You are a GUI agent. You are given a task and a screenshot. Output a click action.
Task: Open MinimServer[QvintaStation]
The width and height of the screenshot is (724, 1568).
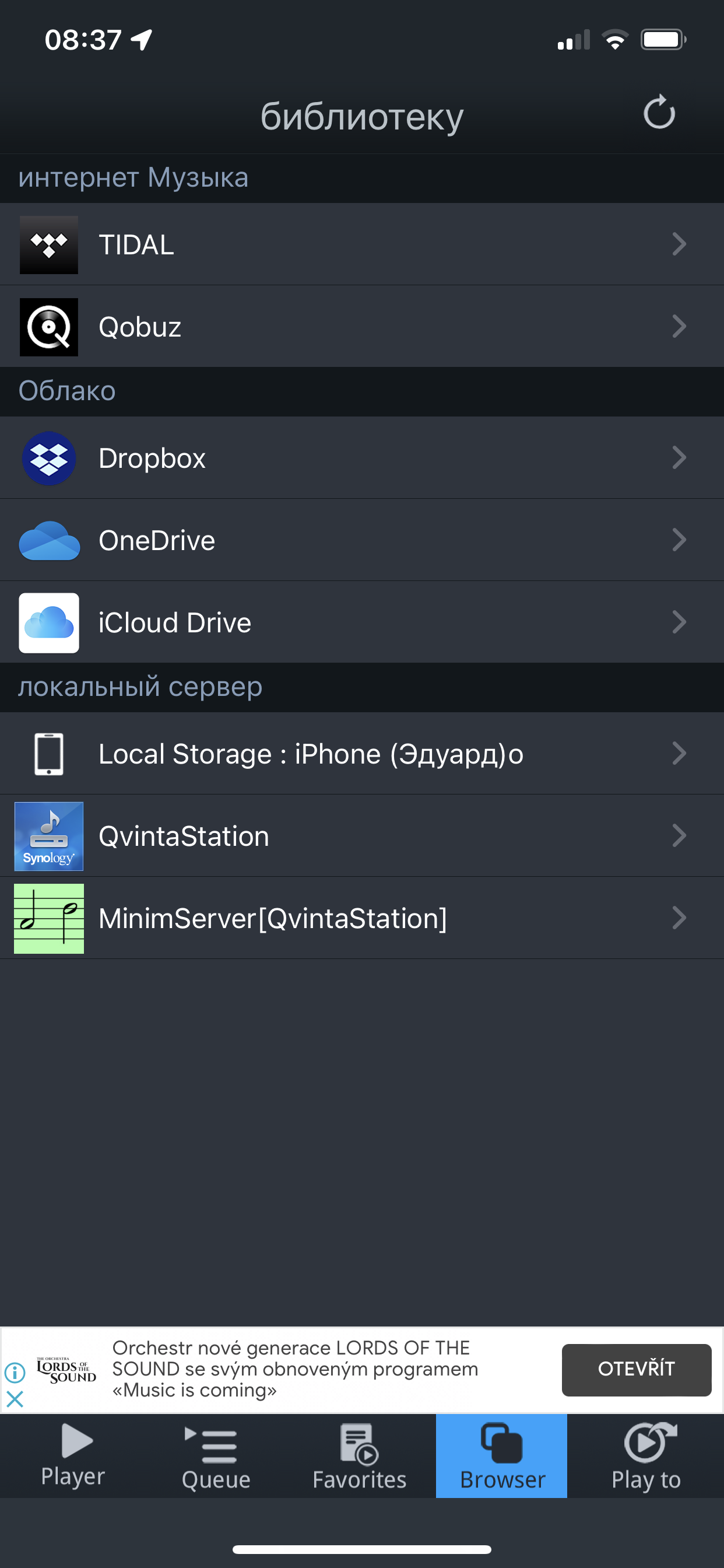click(x=362, y=918)
